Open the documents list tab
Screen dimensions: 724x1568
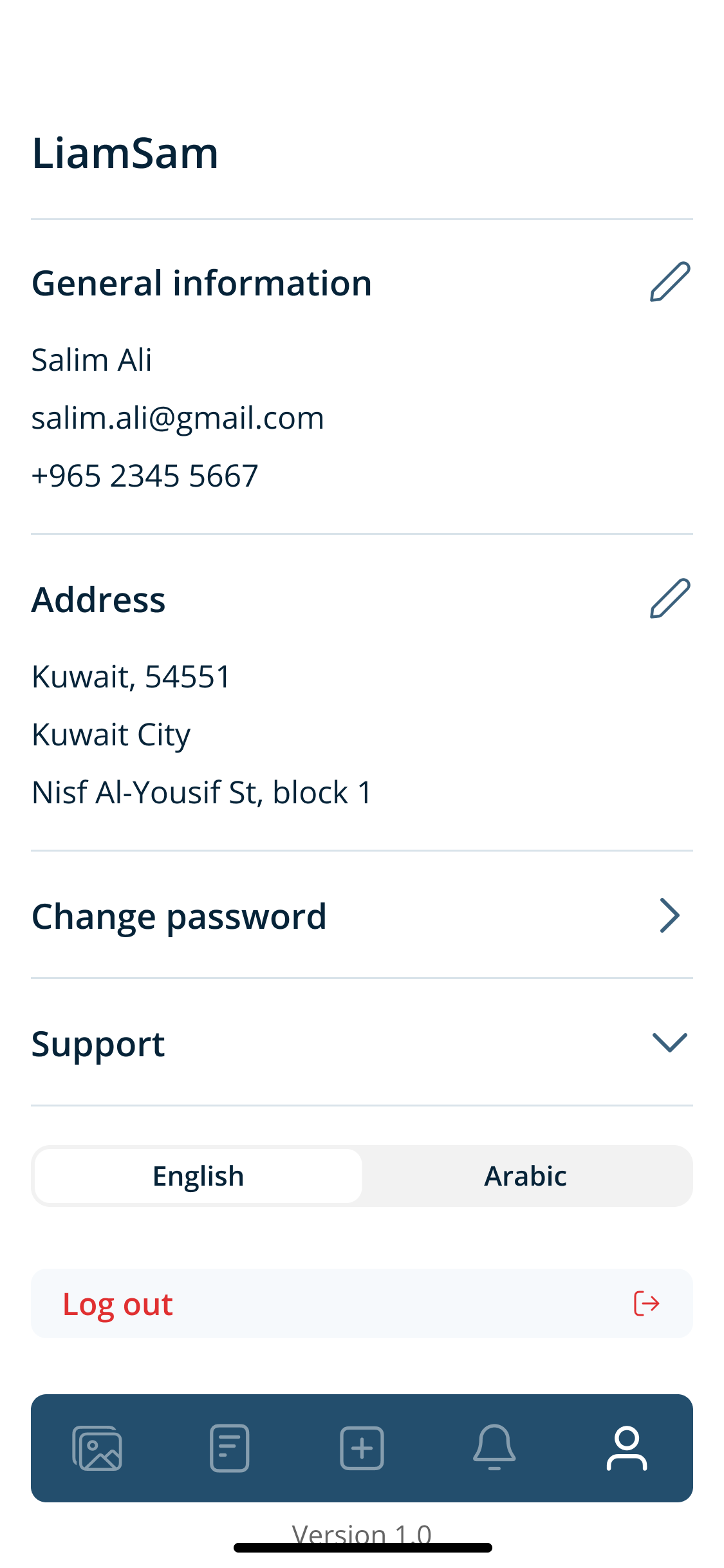pos(230,1448)
